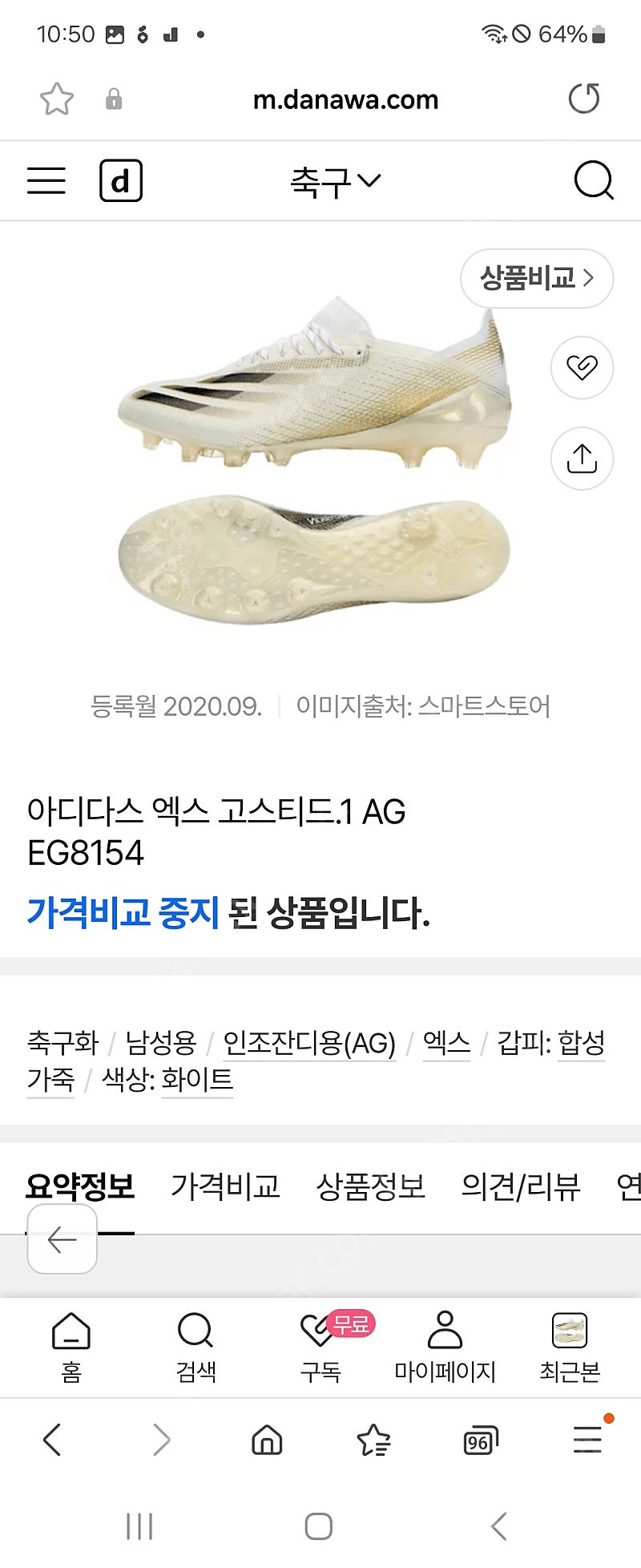This screenshot has width=641, height=1568.
Task: Switch to the 가격비교 tab
Action: pyautogui.click(x=225, y=1186)
